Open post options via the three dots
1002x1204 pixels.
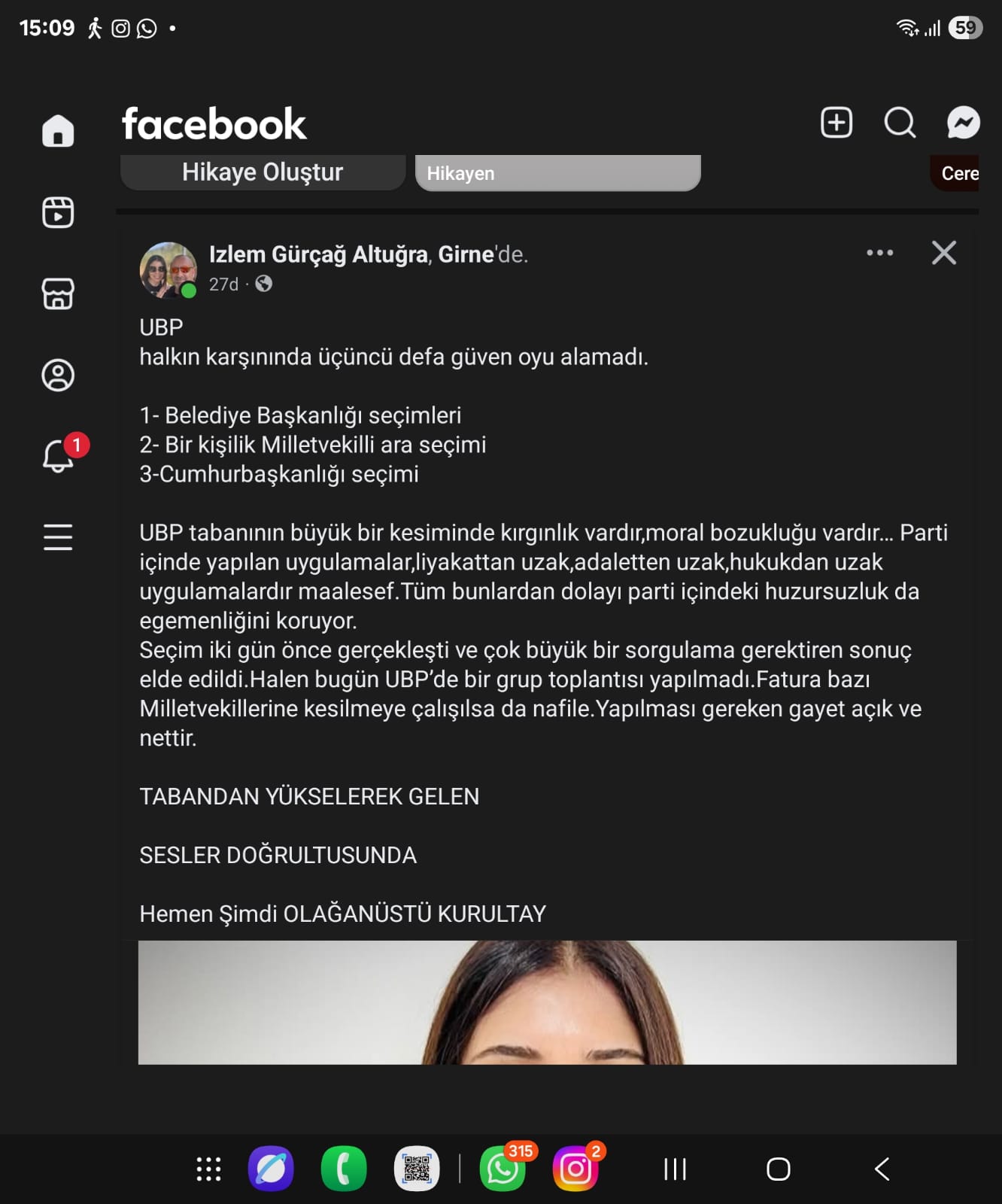pyautogui.click(x=879, y=254)
